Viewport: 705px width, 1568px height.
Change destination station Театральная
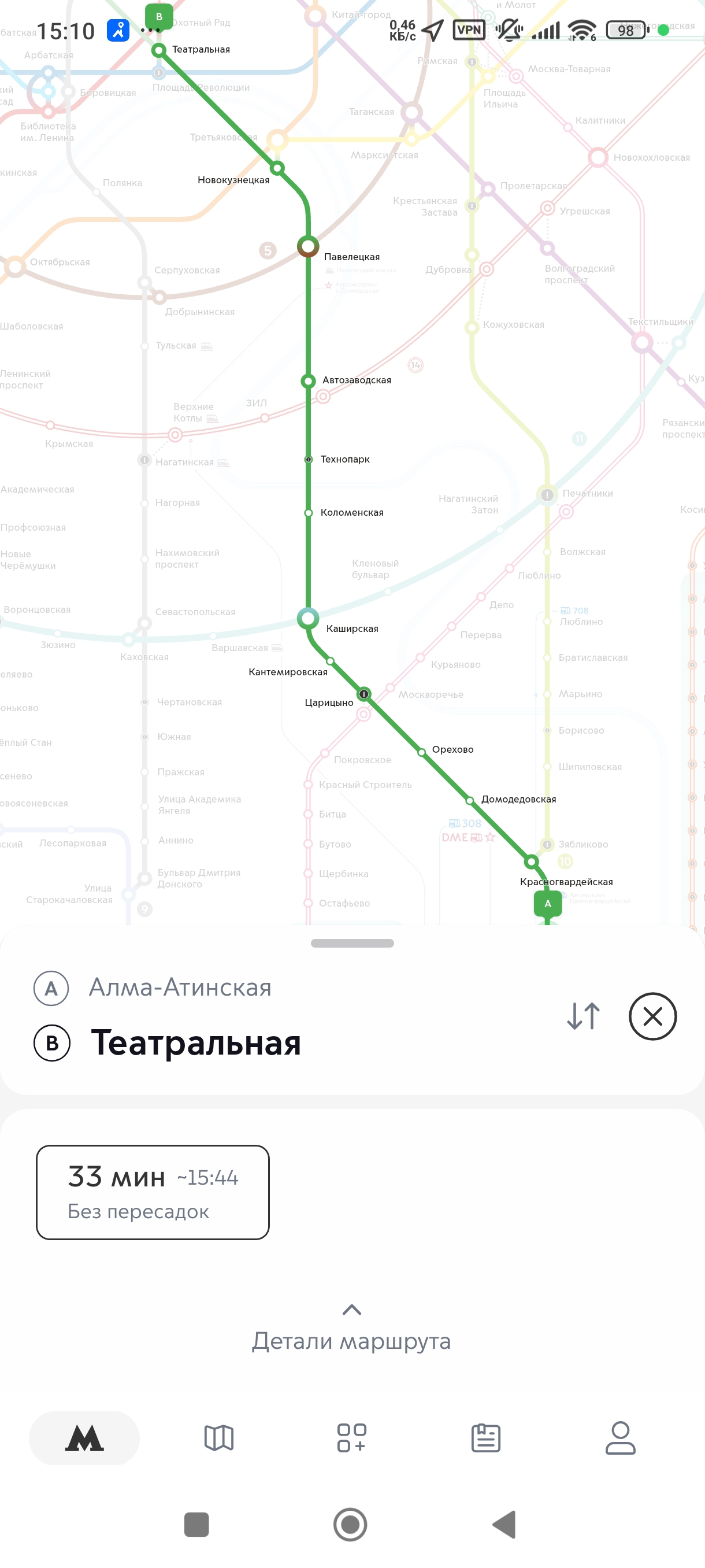click(196, 1042)
